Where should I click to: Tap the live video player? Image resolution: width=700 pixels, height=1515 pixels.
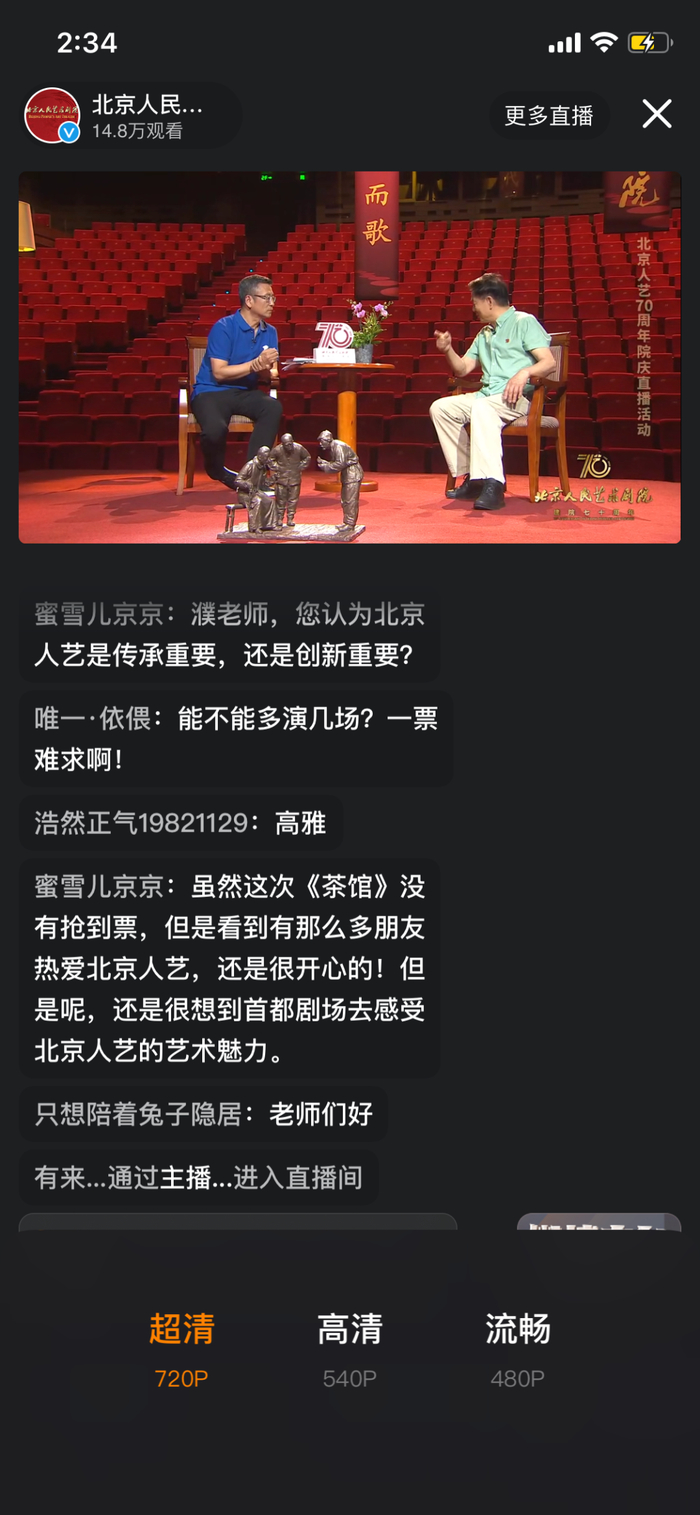click(x=350, y=357)
